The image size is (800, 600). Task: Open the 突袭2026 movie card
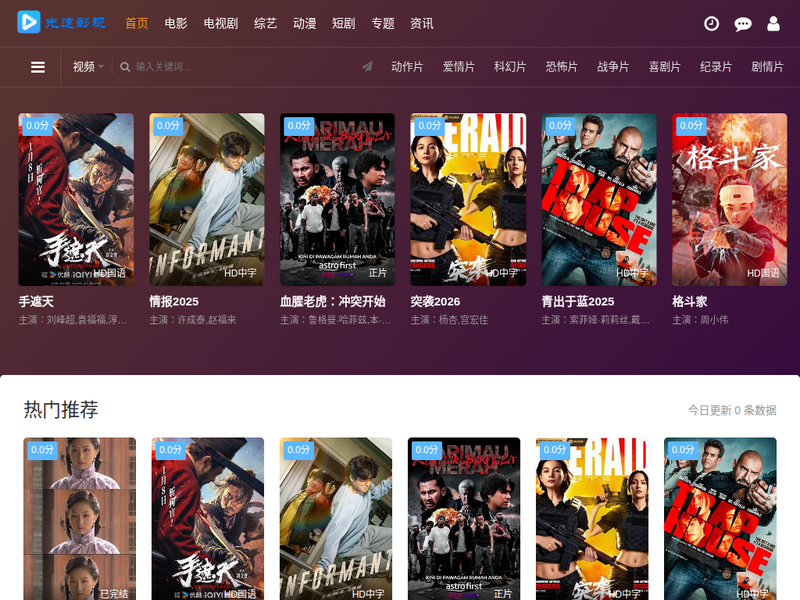(x=468, y=199)
